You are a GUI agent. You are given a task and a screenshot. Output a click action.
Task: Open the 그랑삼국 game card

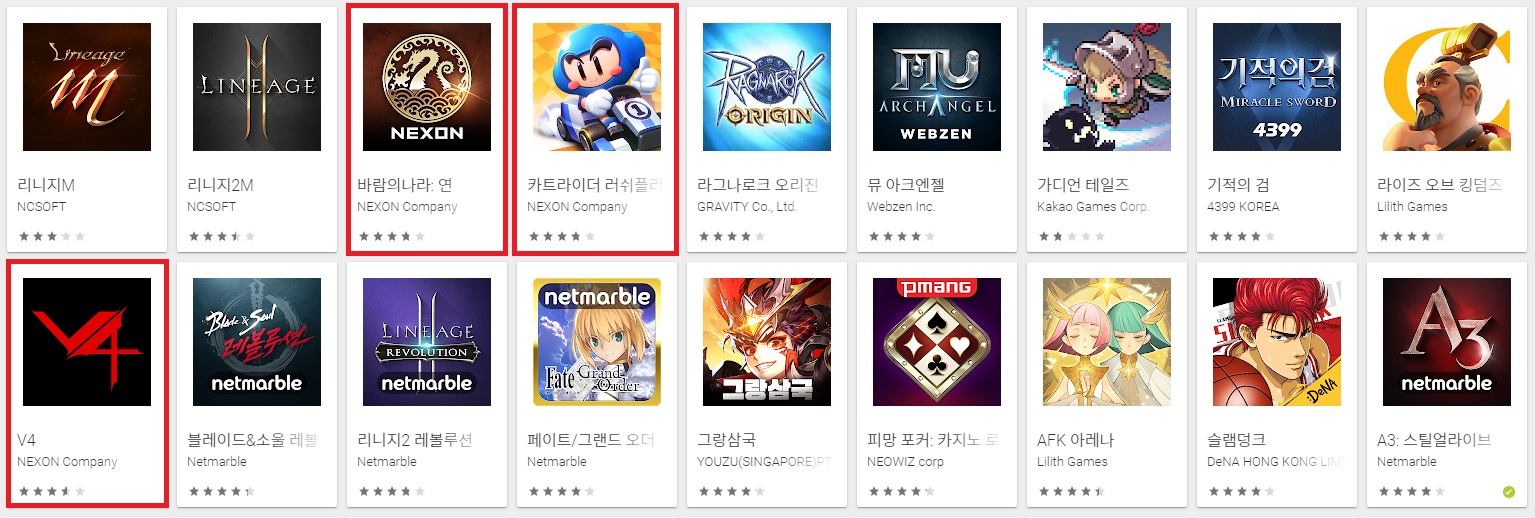(x=766, y=342)
